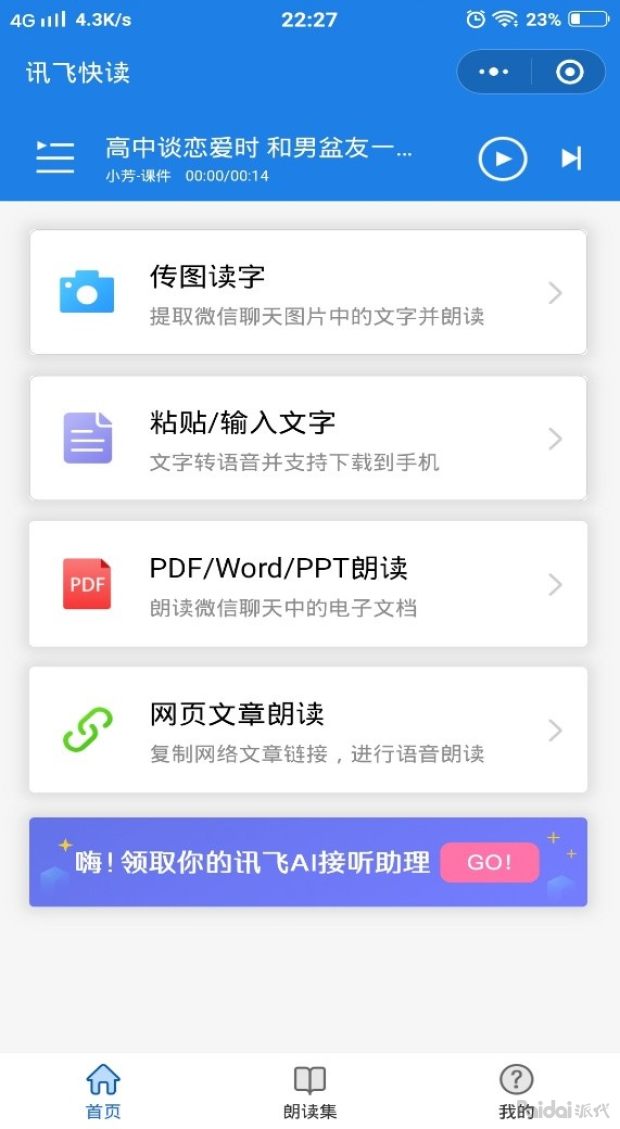Play the current audio track
The height and width of the screenshot is (1129, 620).
pos(502,158)
